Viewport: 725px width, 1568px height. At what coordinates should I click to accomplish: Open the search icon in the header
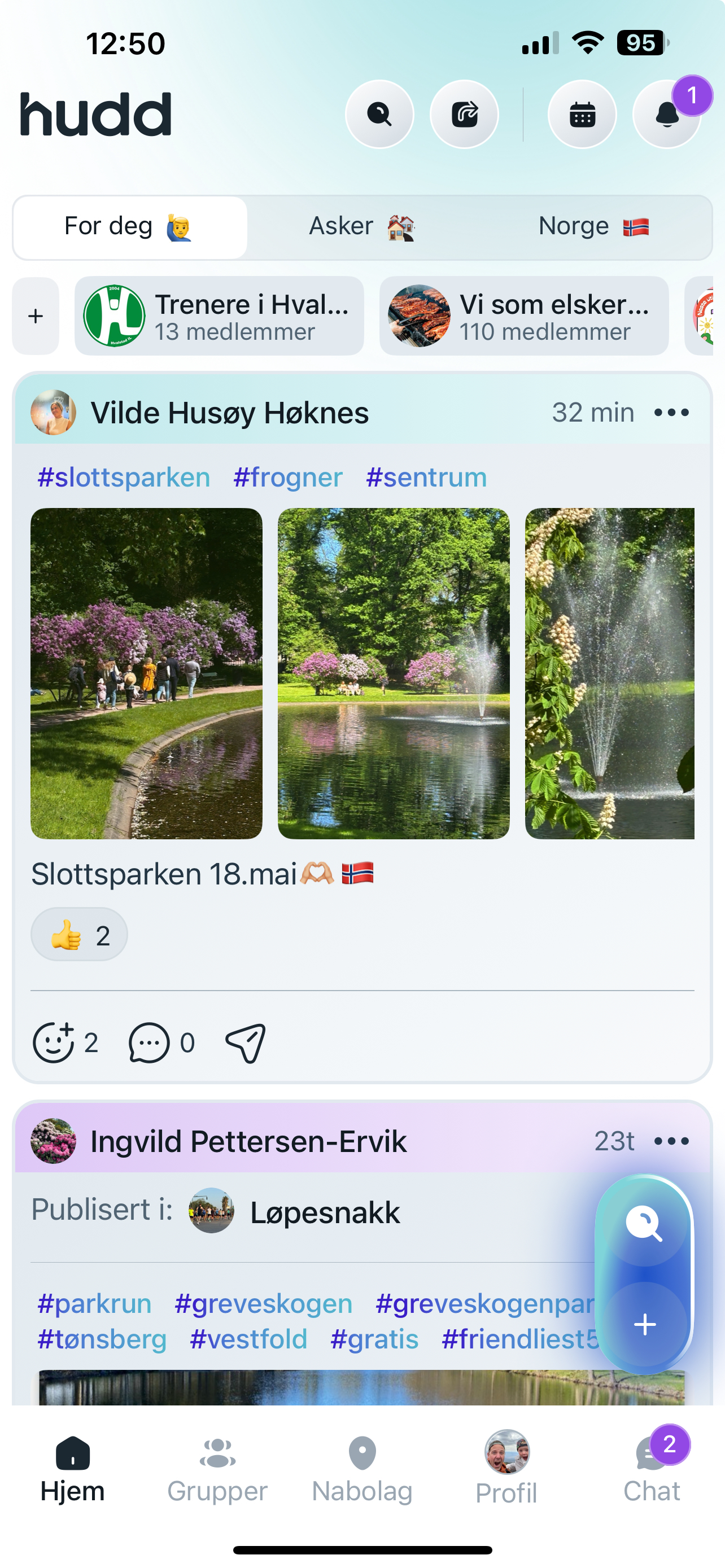(x=379, y=115)
